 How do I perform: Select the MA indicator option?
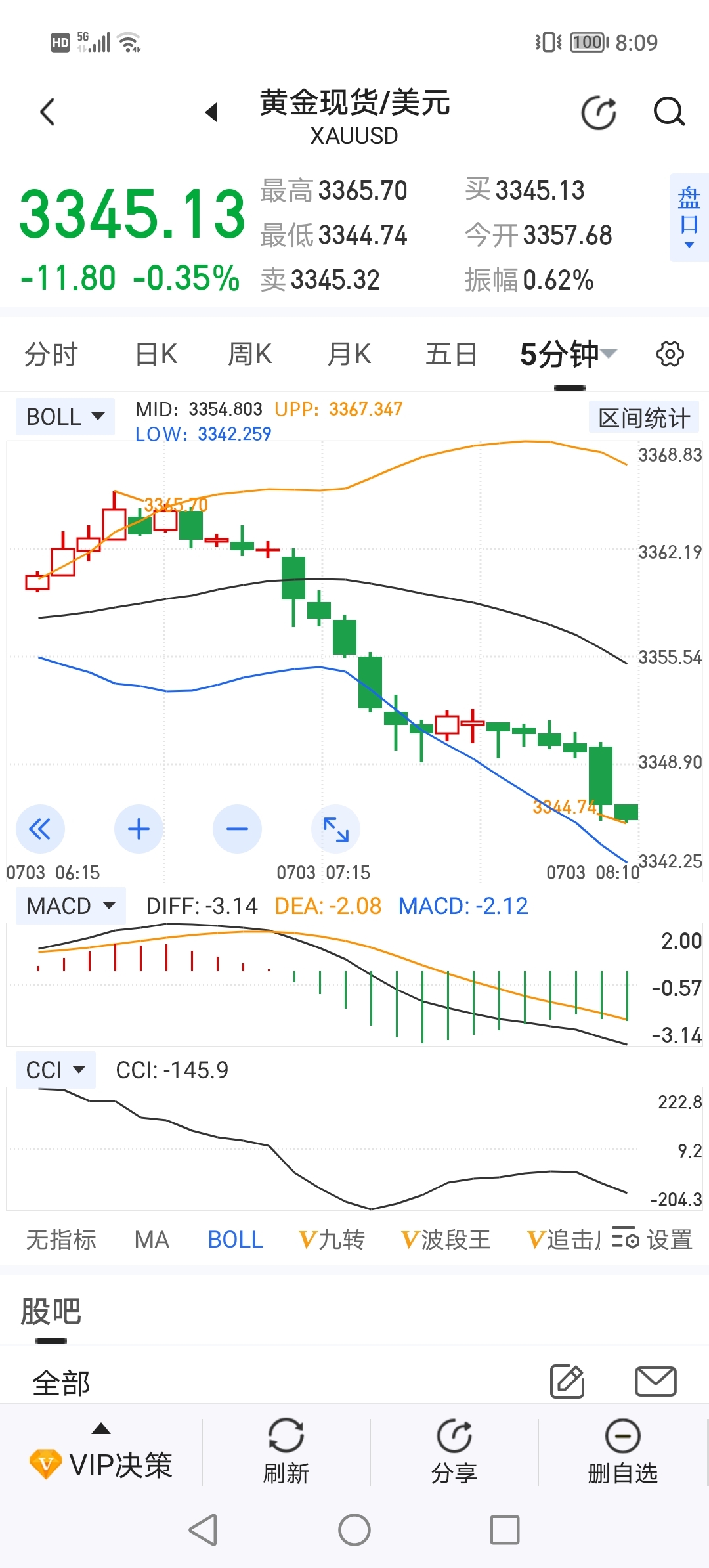click(x=152, y=1240)
